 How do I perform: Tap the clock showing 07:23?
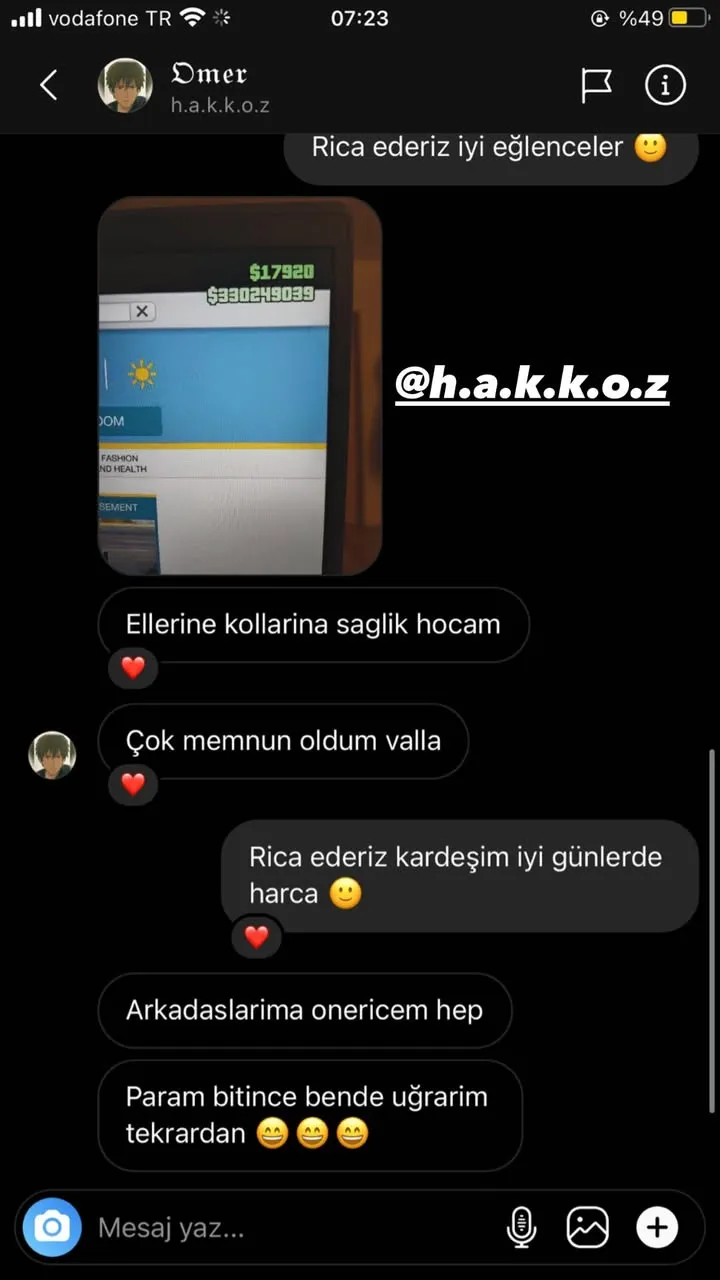pos(358,17)
